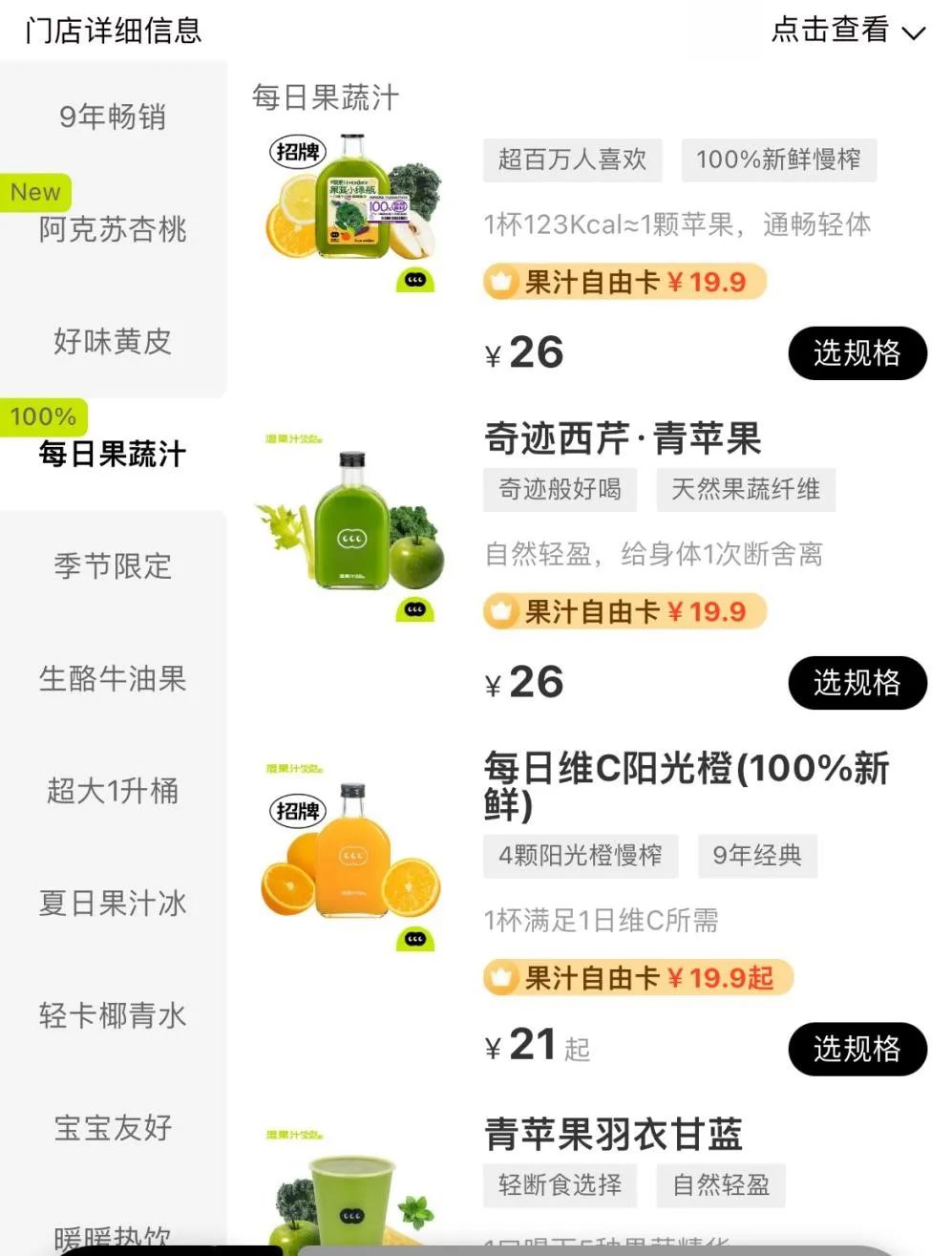Select the 好味黄皮 category

click(x=113, y=341)
